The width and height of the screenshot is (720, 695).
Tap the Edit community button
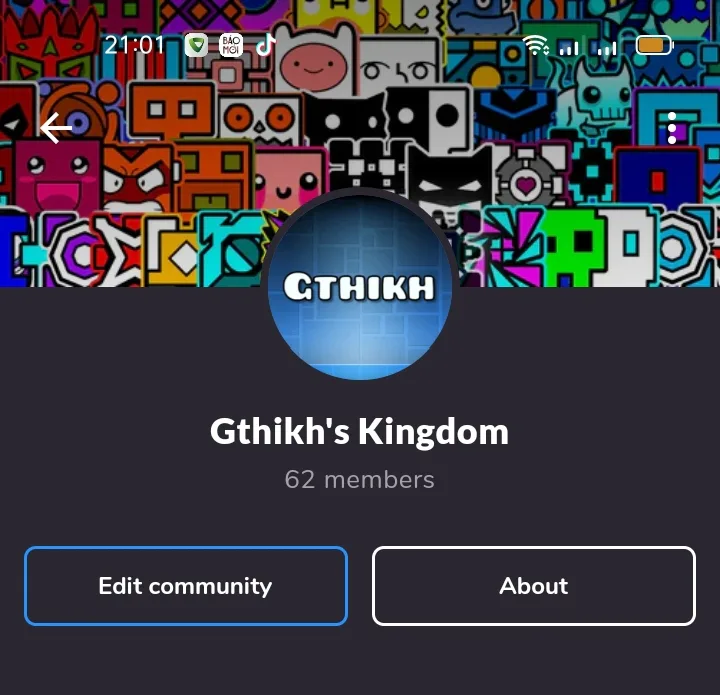click(x=185, y=586)
